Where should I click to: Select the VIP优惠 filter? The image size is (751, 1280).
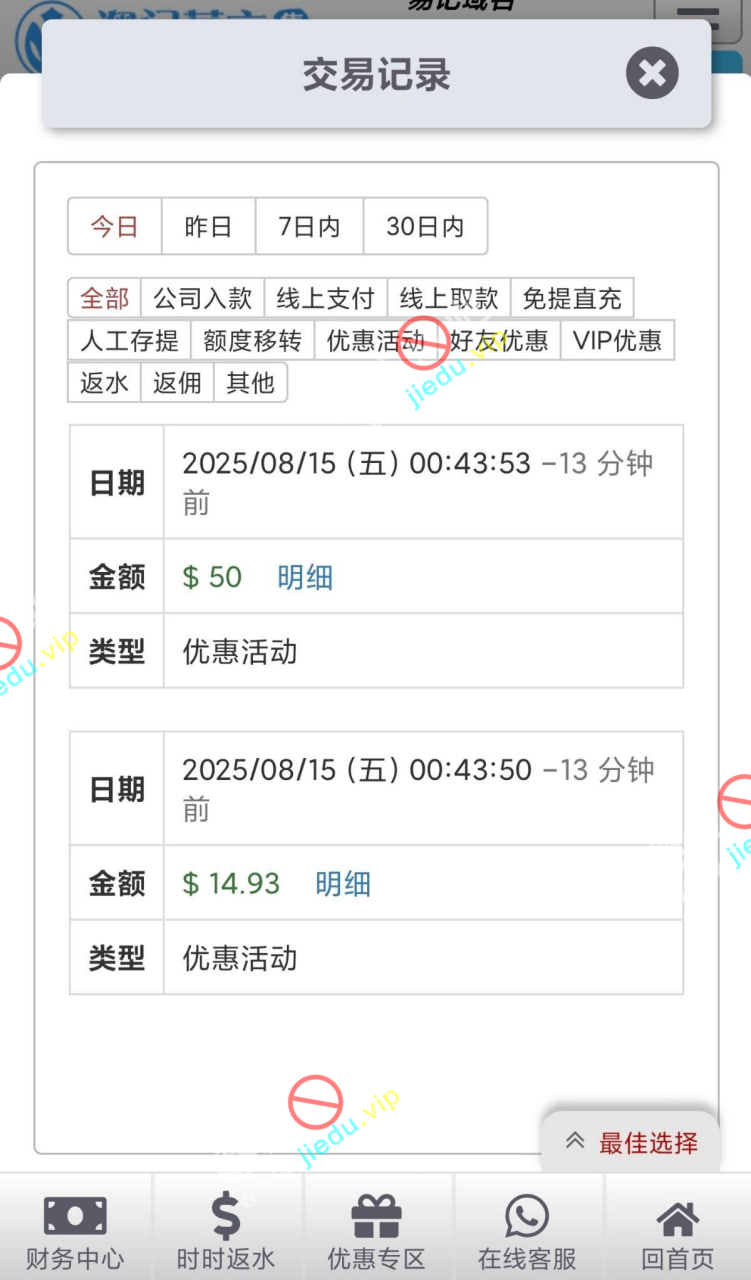point(617,341)
